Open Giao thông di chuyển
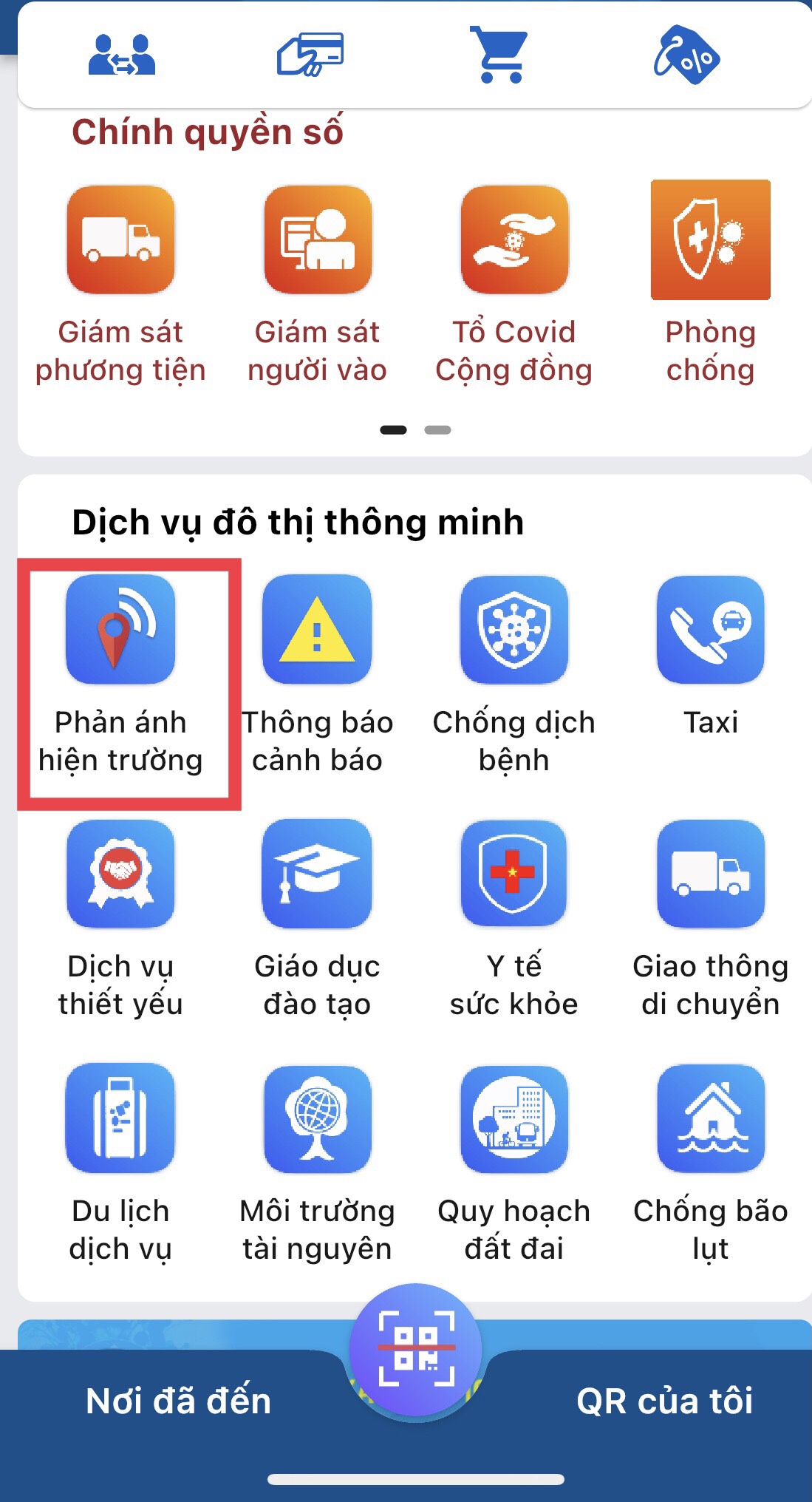This screenshot has width=812, height=1502. pos(710,874)
